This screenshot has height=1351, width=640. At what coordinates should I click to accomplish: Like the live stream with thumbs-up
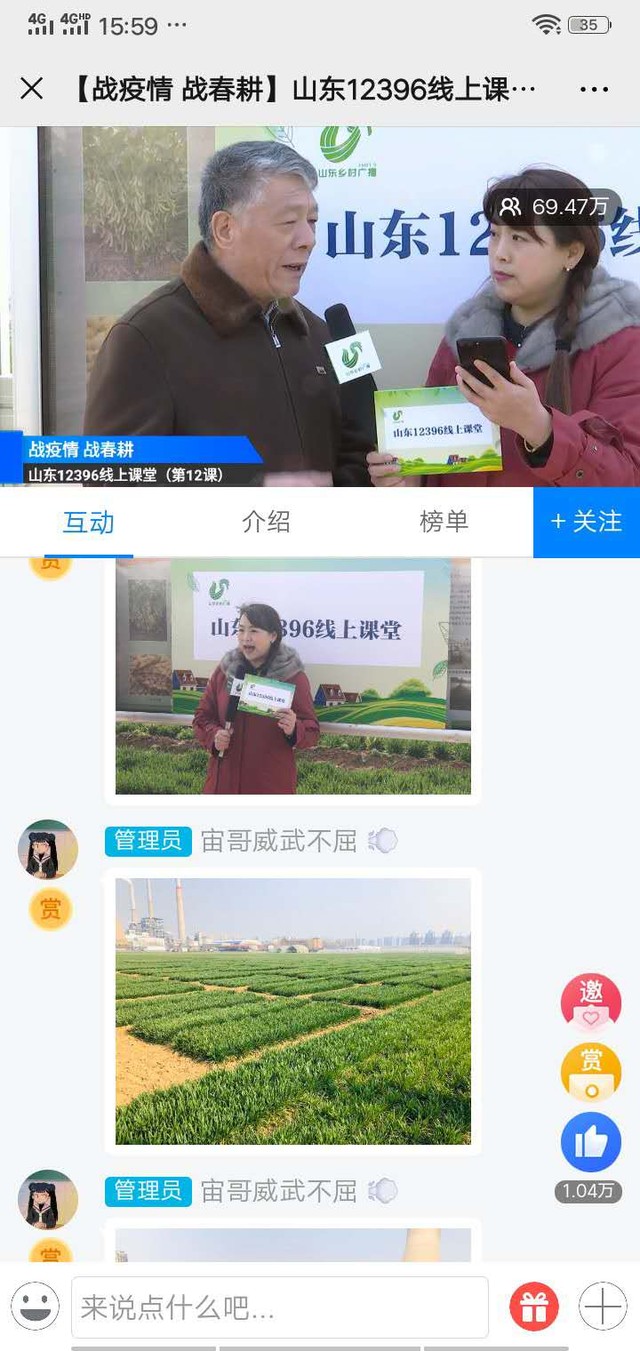(591, 1142)
